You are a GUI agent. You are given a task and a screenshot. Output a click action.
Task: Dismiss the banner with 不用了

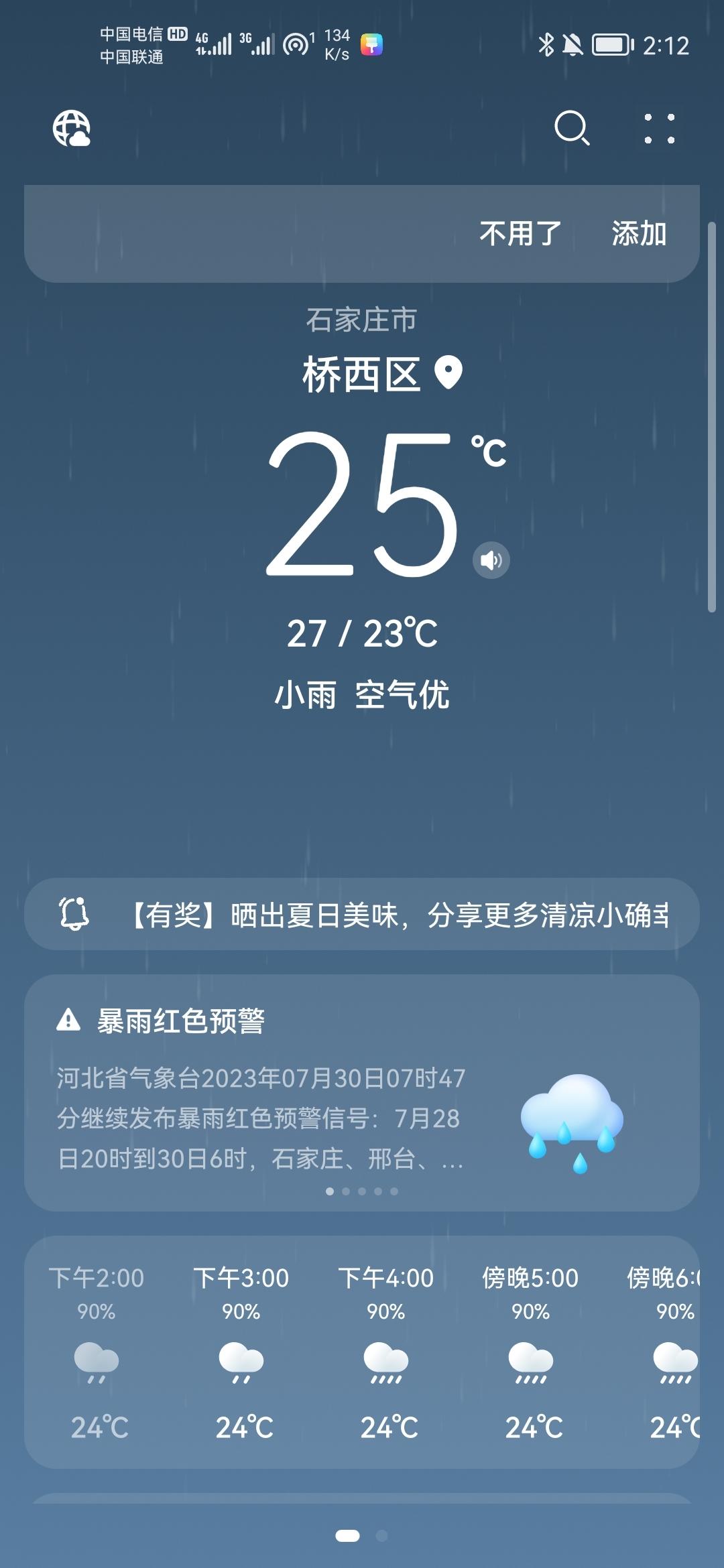(520, 234)
